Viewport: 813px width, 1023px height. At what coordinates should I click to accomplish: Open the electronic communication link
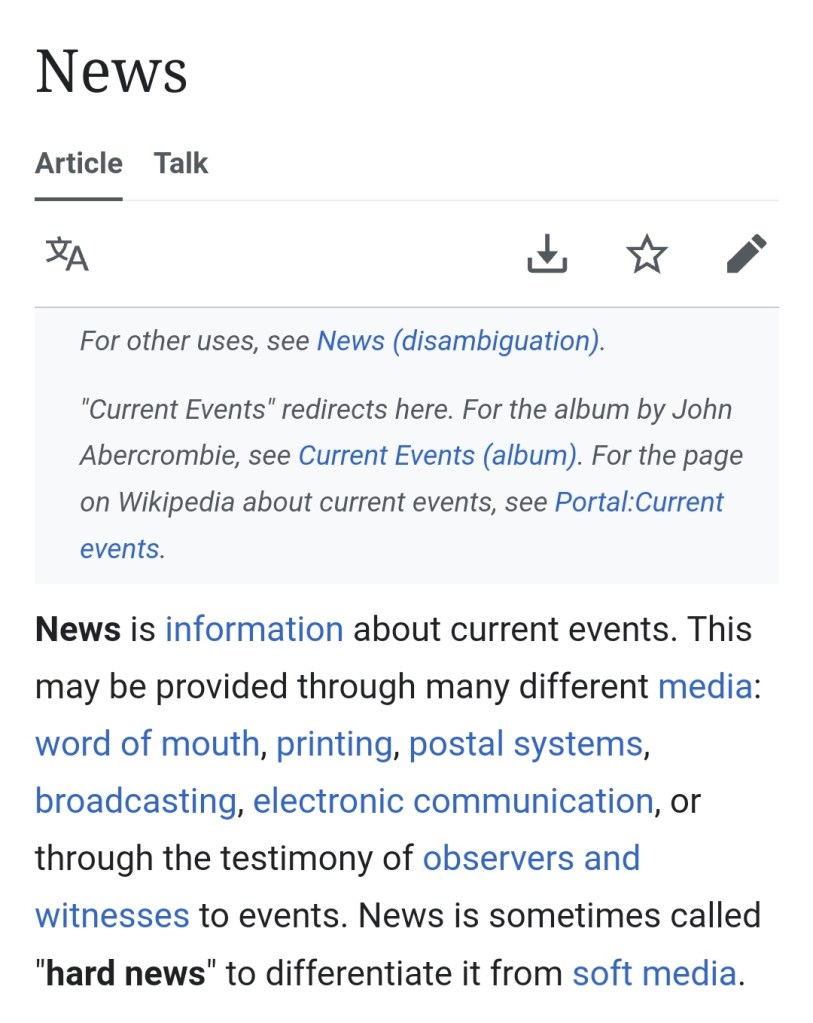pos(453,801)
